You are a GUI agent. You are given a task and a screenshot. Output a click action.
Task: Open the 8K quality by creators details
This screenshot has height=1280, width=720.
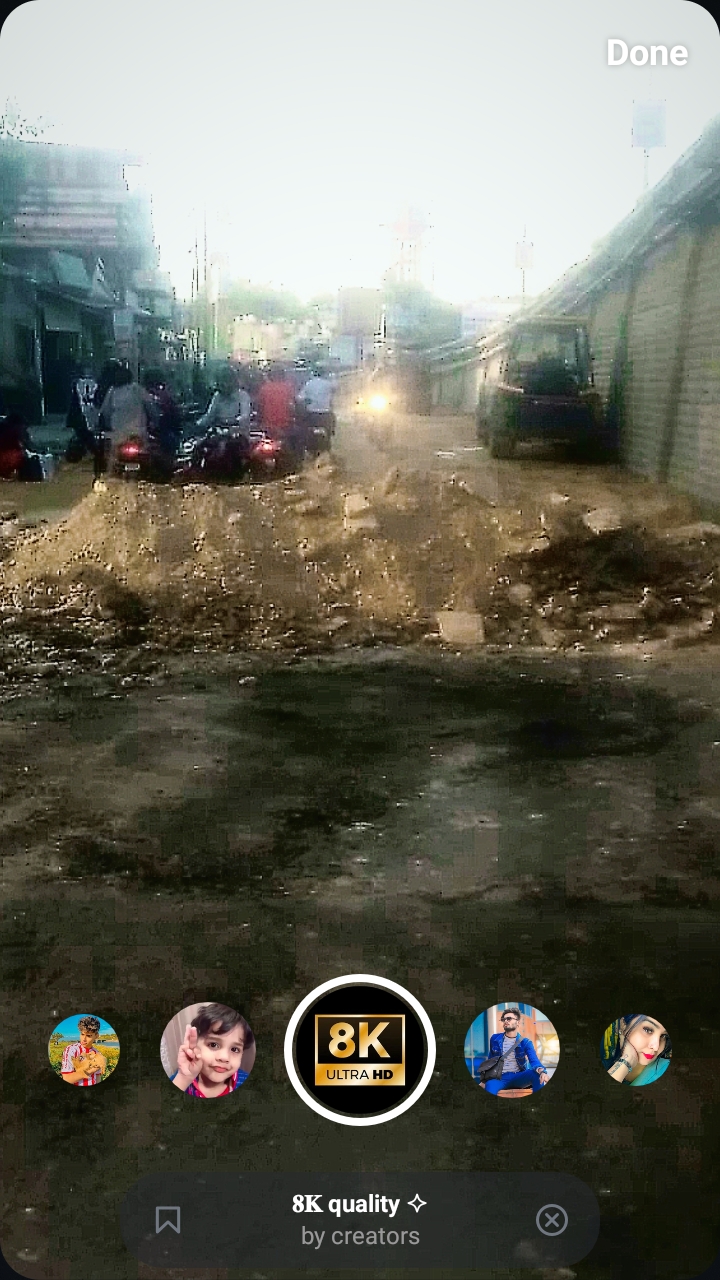[360, 1220]
